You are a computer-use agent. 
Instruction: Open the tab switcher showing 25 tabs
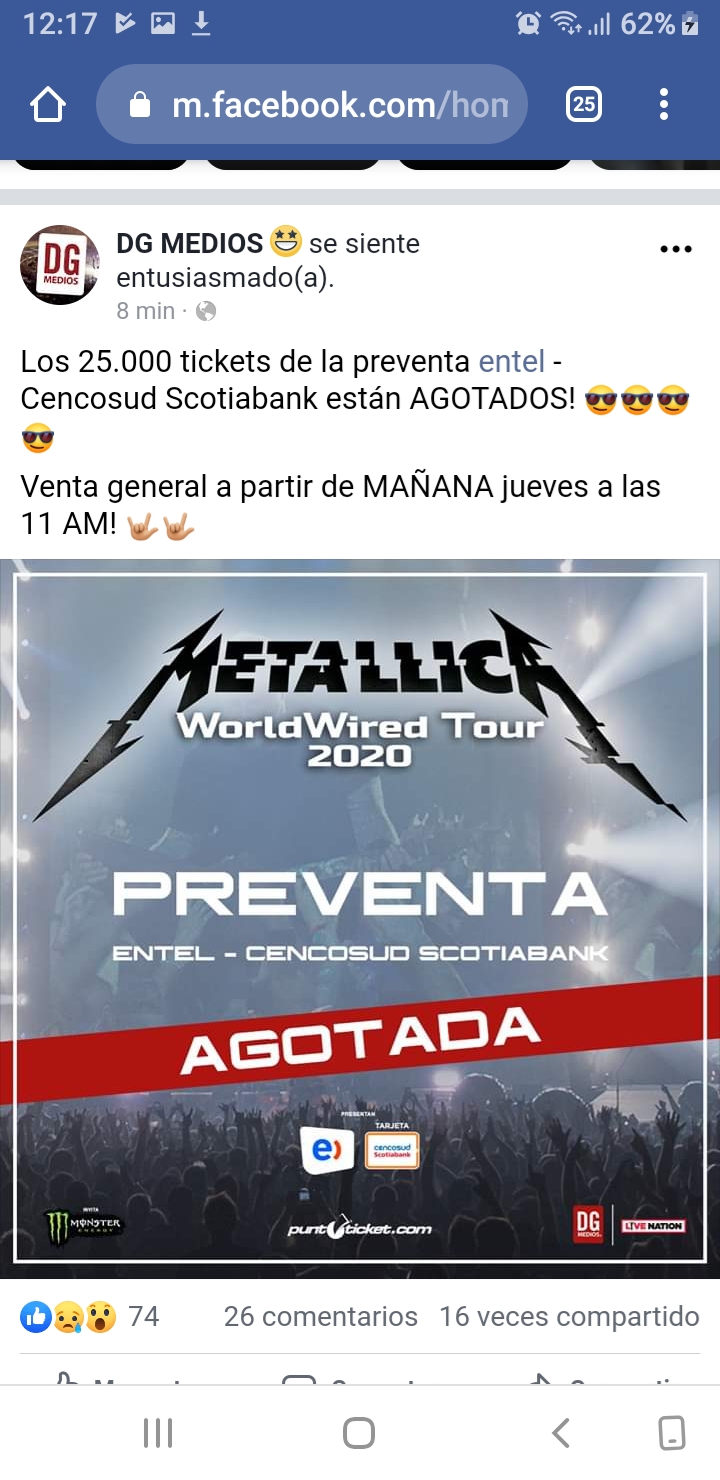(x=584, y=105)
